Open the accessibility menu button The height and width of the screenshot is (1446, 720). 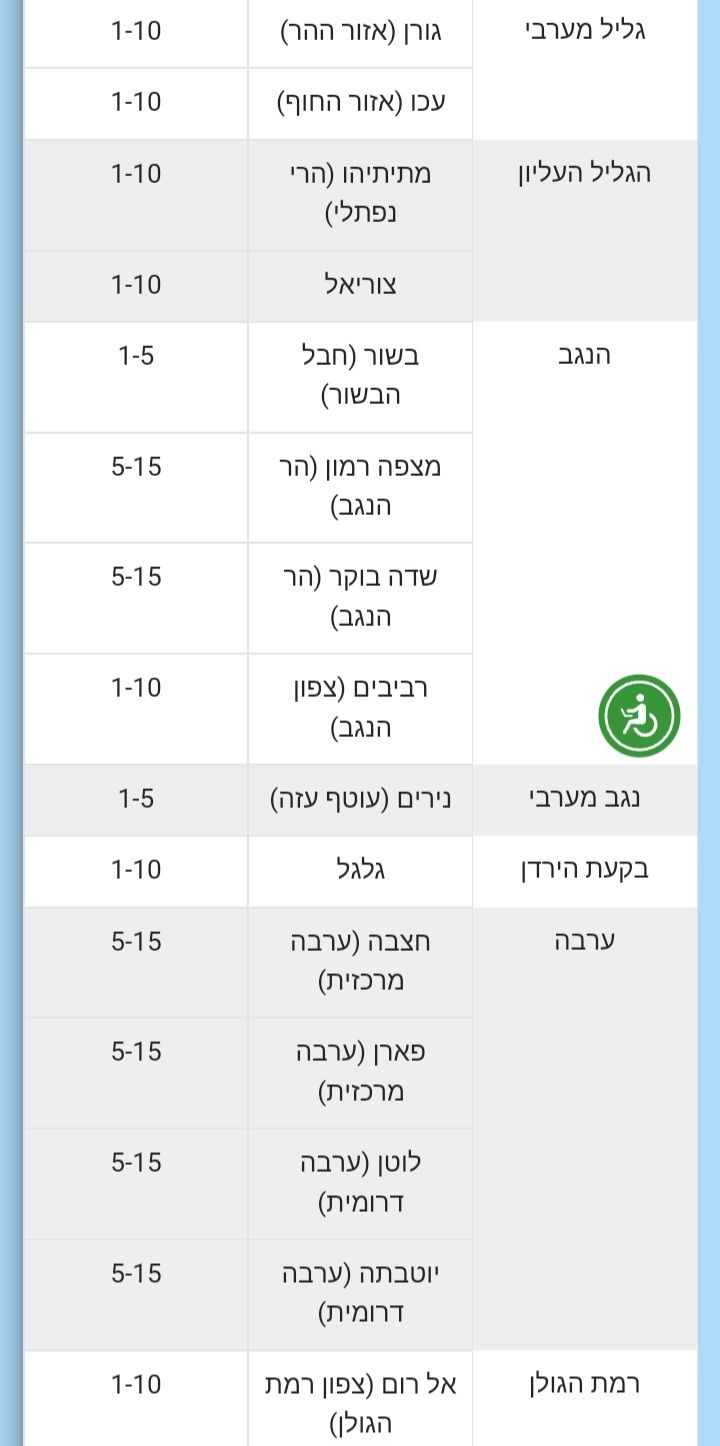click(x=640, y=716)
